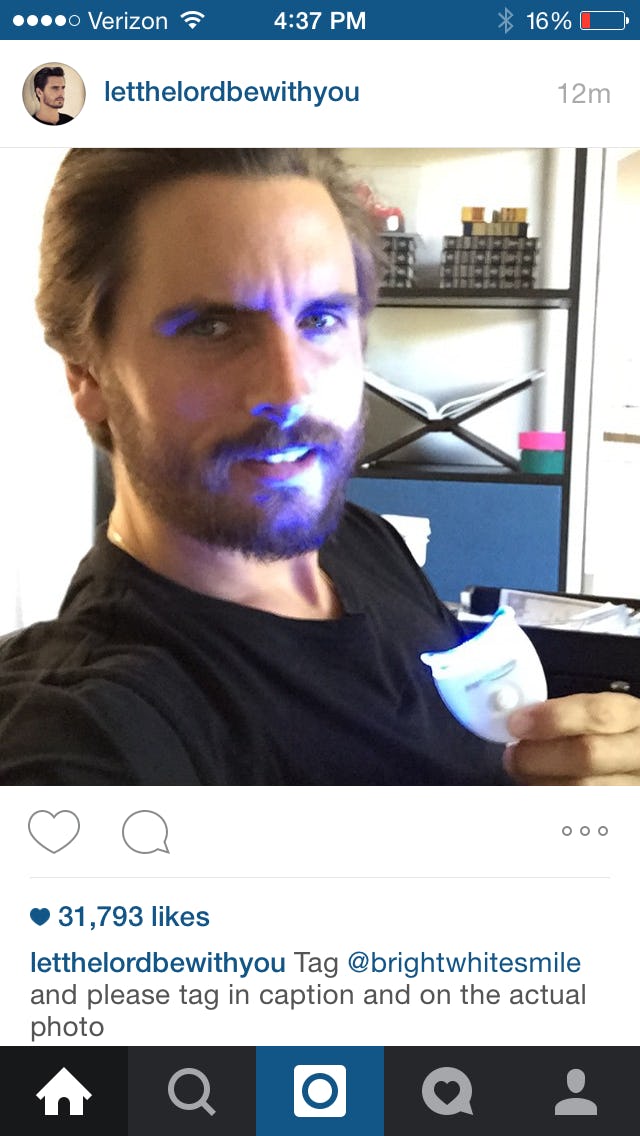
Task: Open the camera tab
Action: [320, 1091]
